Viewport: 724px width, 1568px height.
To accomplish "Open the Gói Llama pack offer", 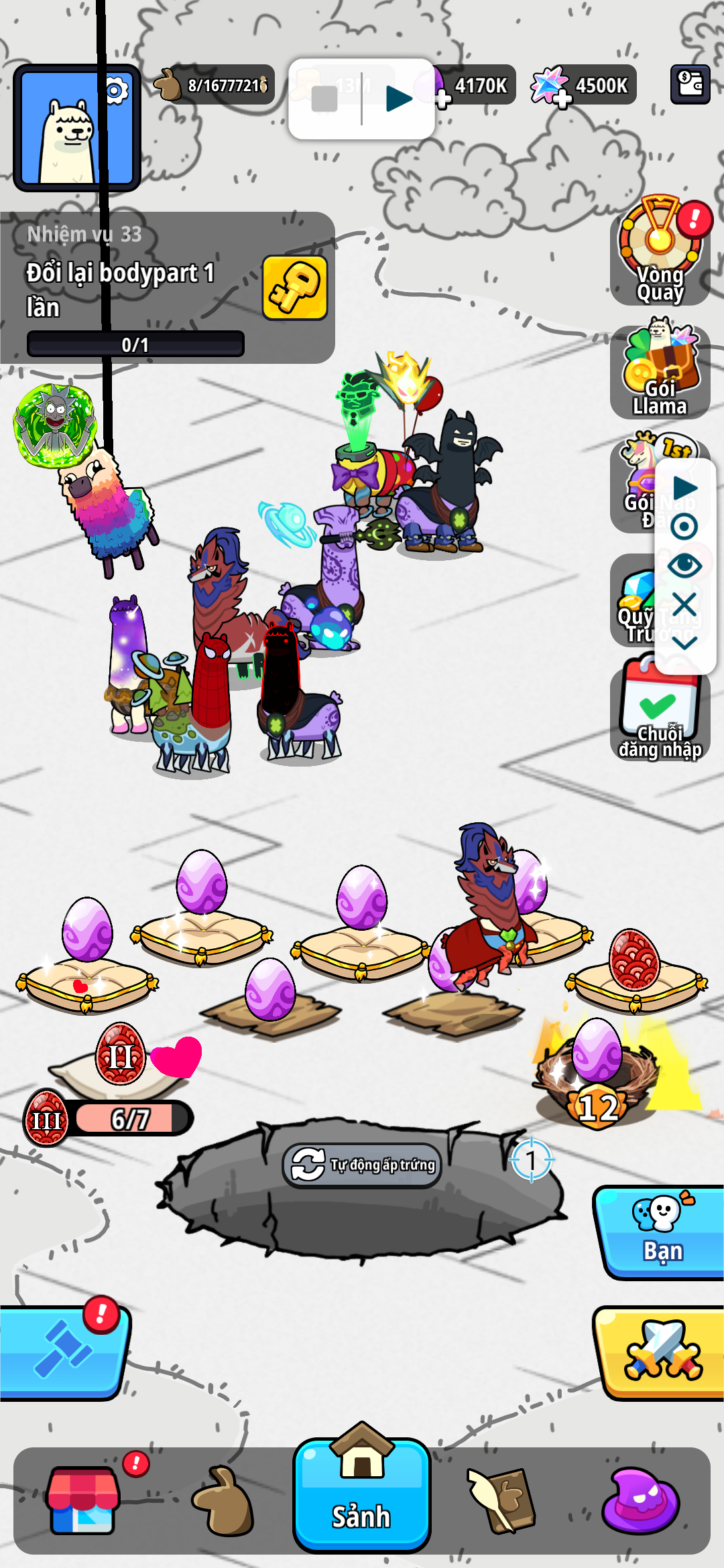I will click(660, 372).
